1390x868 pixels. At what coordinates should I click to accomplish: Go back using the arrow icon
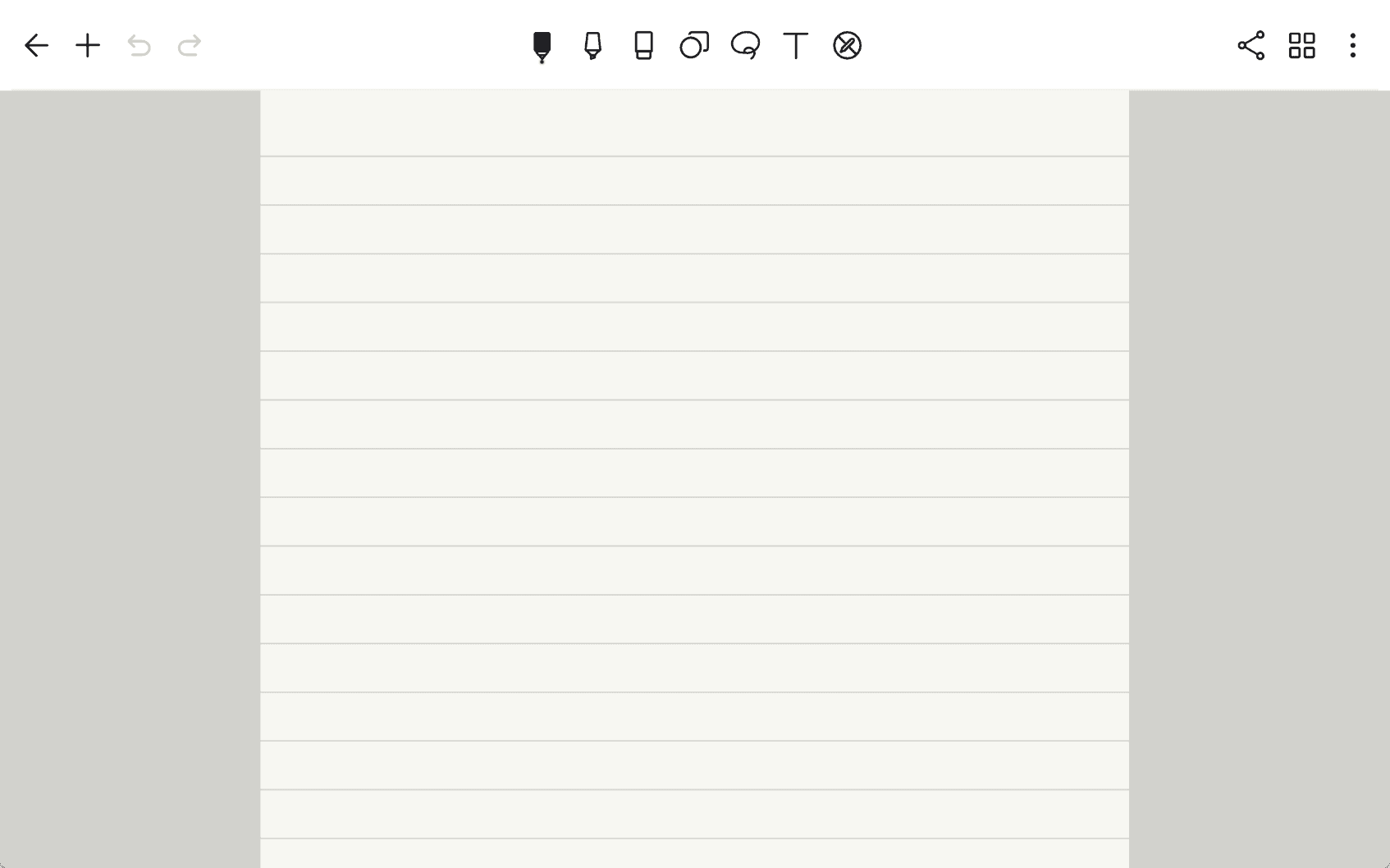click(x=37, y=45)
